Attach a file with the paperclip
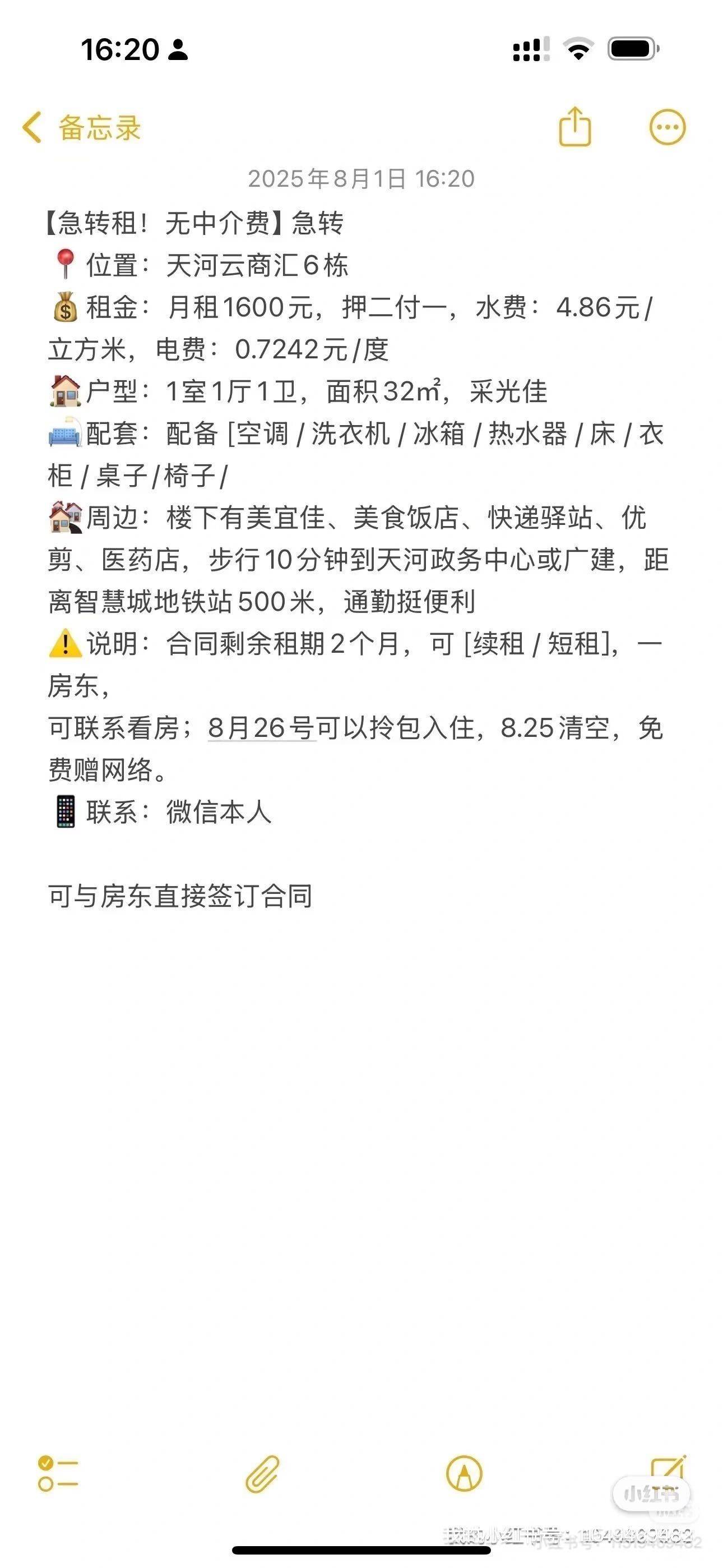The image size is (723, 1568). point(262,1474)
